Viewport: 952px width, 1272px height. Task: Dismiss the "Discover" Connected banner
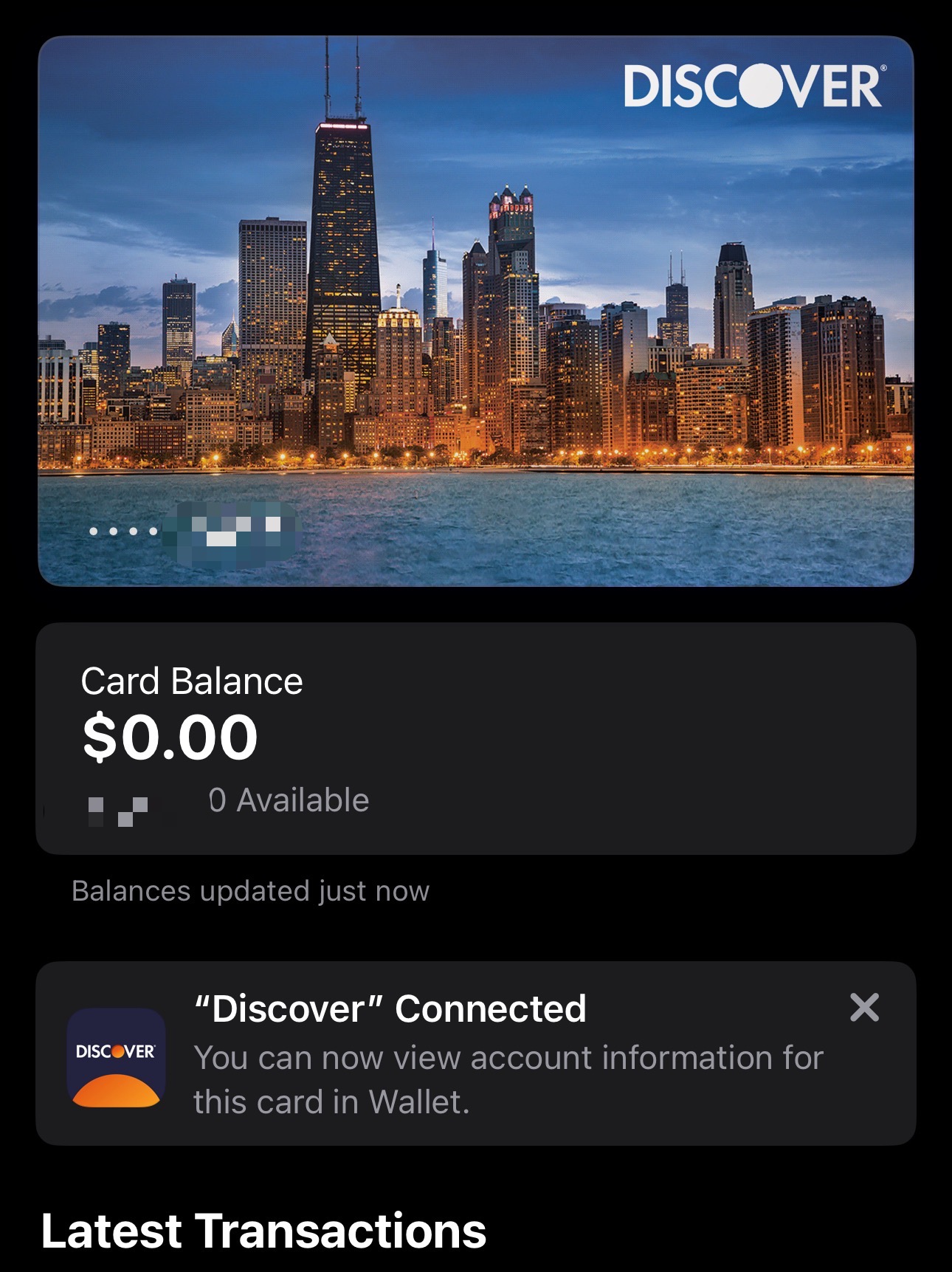pos(864,1007)
